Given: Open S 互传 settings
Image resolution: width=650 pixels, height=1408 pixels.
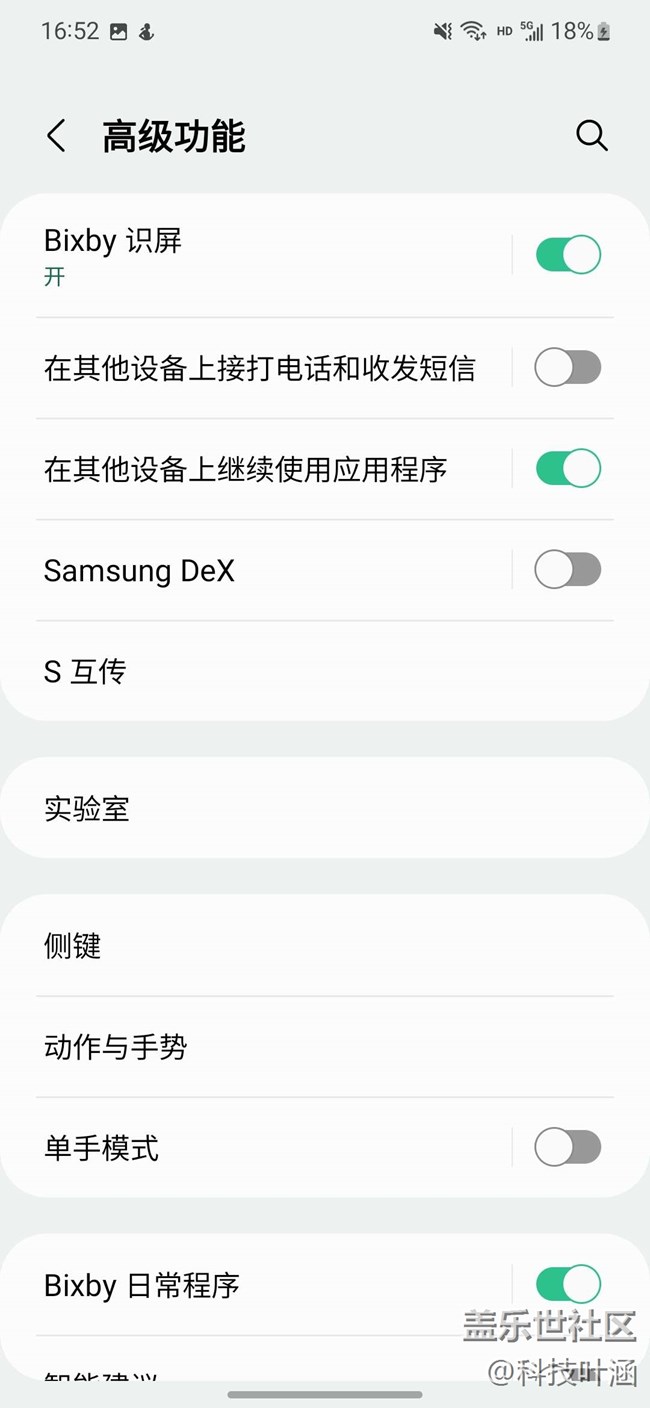Looking at the screenshot, I should tap(300, 672).
